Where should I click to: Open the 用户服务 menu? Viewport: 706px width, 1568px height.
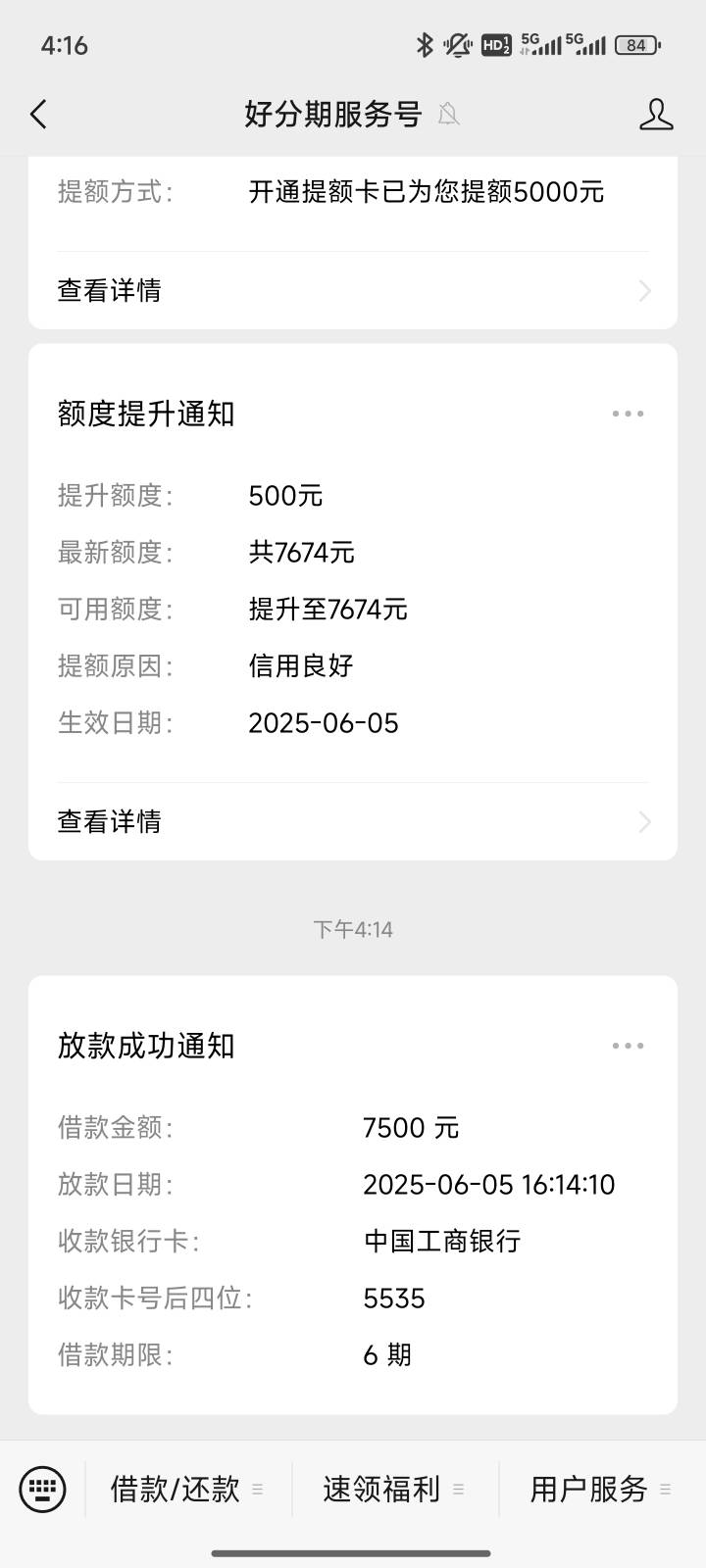(601, 1490)
